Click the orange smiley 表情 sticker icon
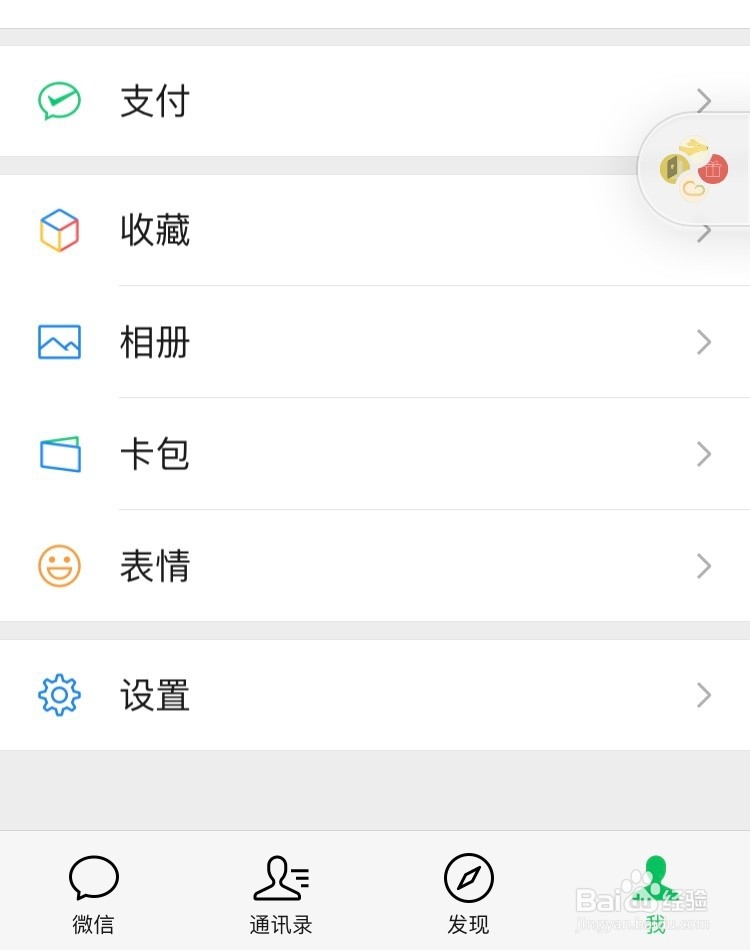This screenshot has height=950, width=750. point(59,566)
